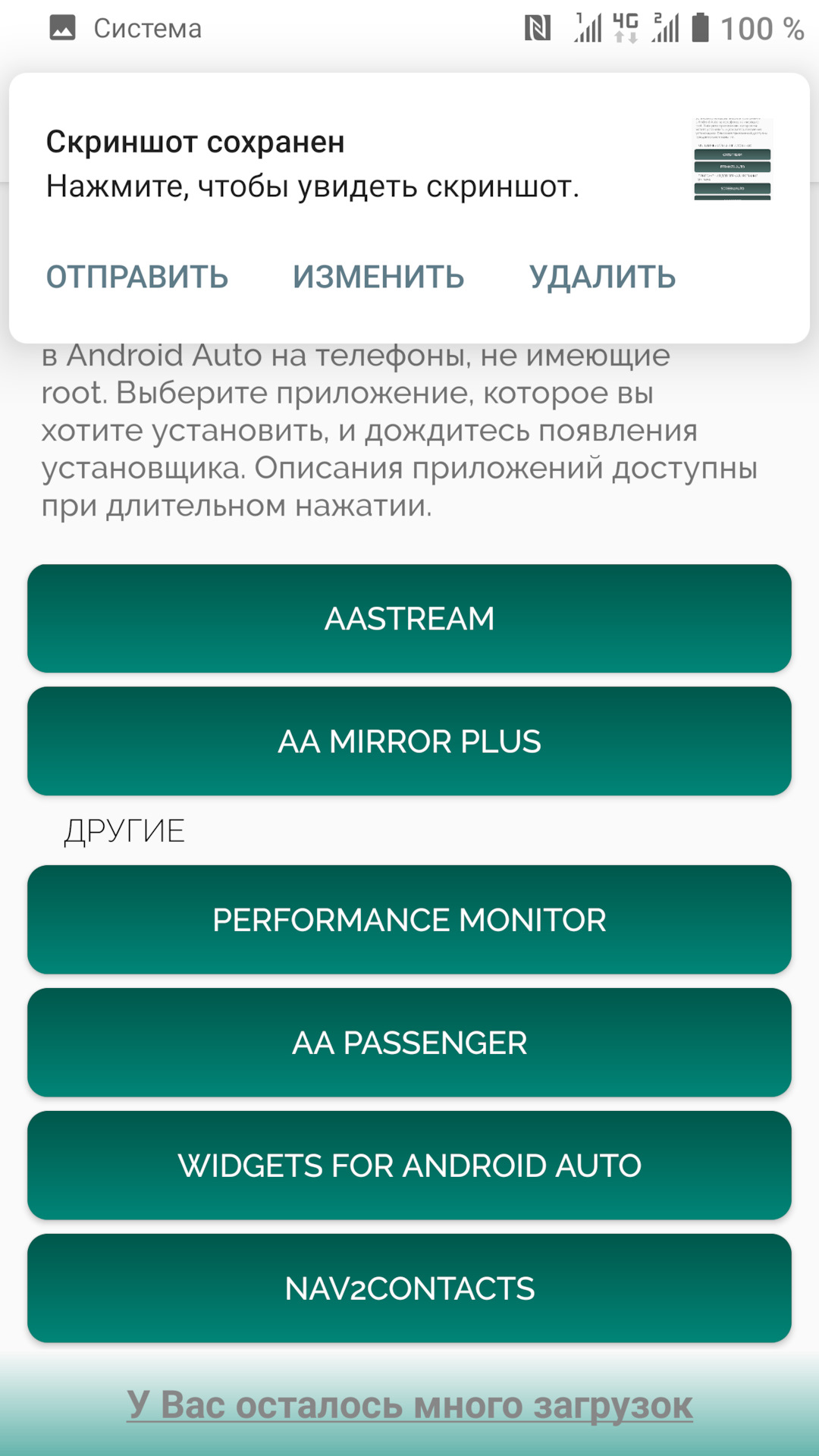Select the AASTREAM app button
The height and width of the screenshot is (1456, 819).
(409, 619)
